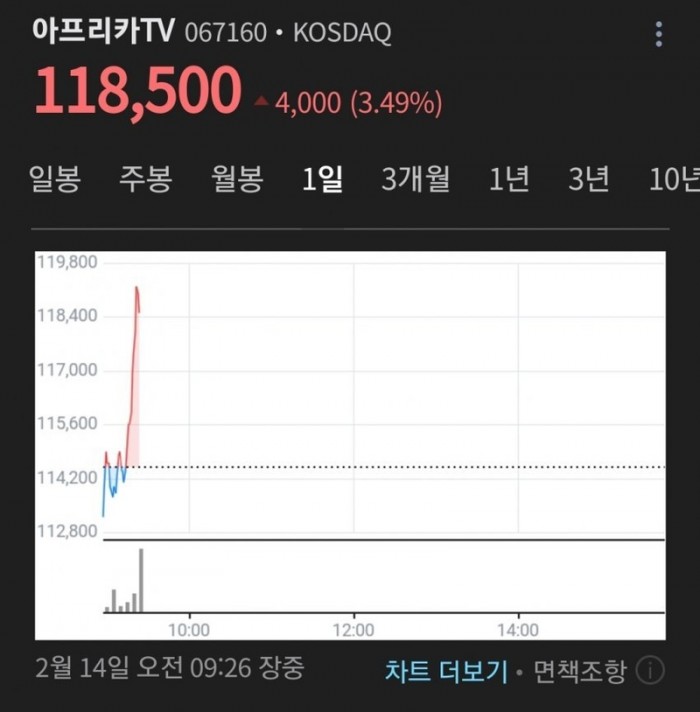
Task: Select the 1일 chart range
Action: pos(323,179)
